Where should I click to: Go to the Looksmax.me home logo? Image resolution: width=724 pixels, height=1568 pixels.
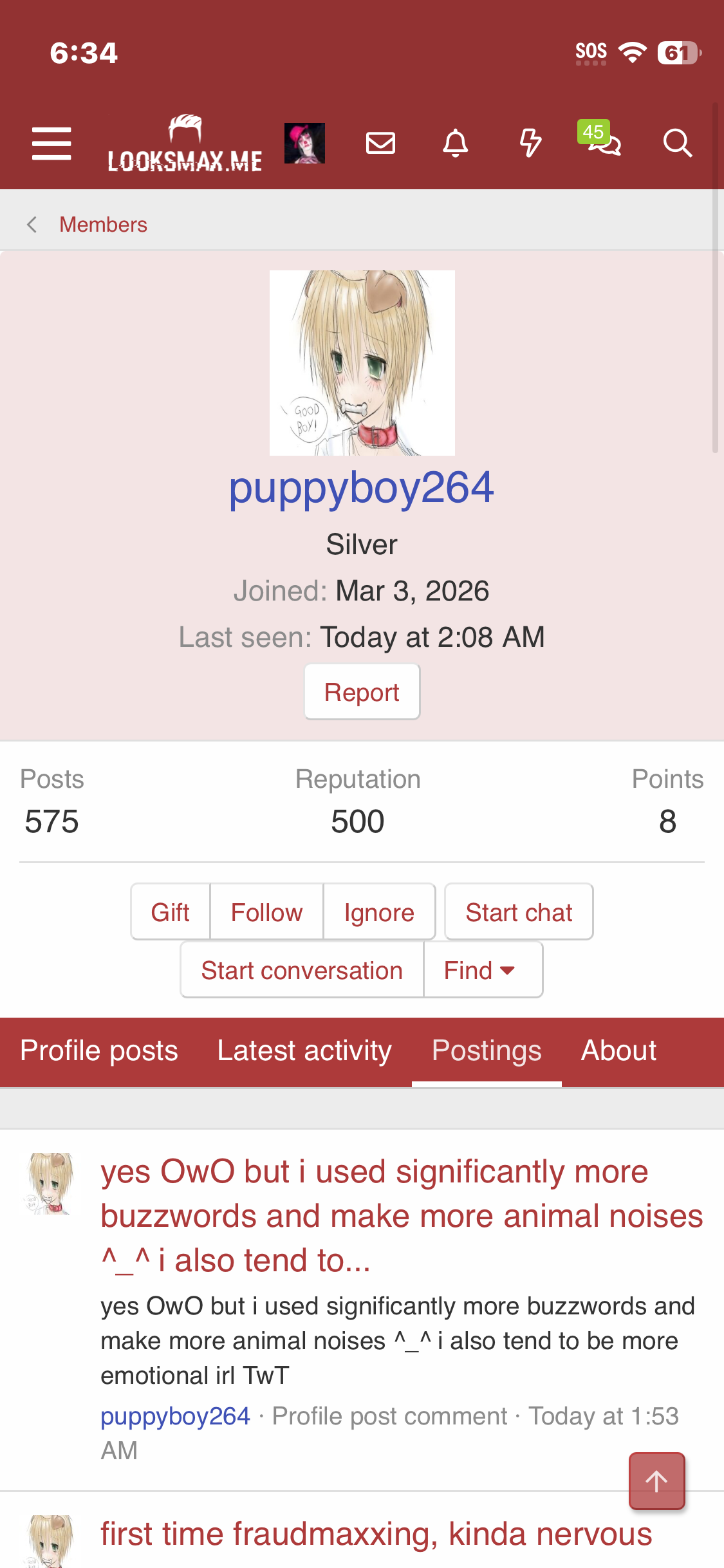(185, 144)
